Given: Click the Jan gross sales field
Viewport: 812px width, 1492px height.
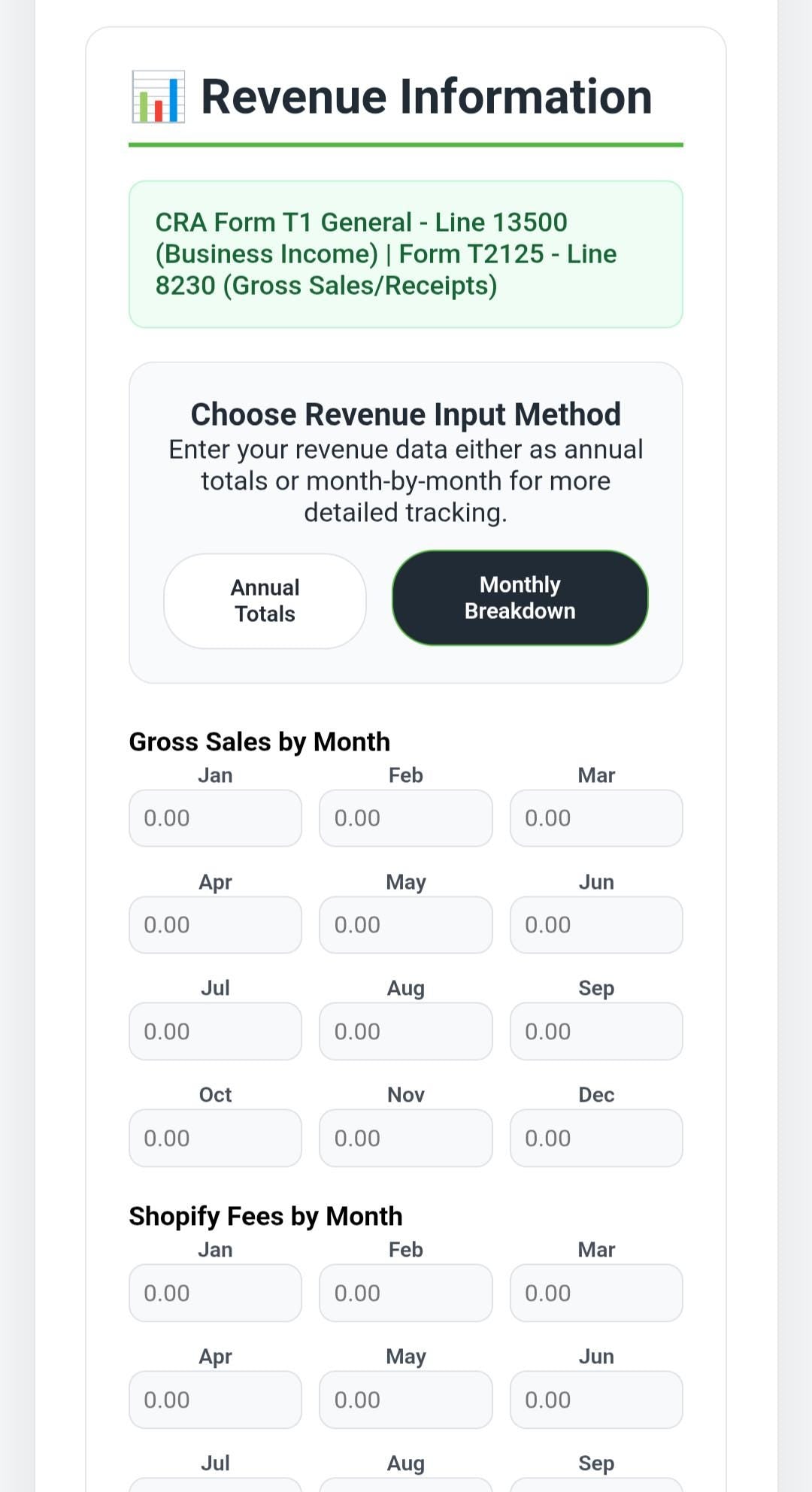Looking at the screenshot, I should [x=215, y=818].
